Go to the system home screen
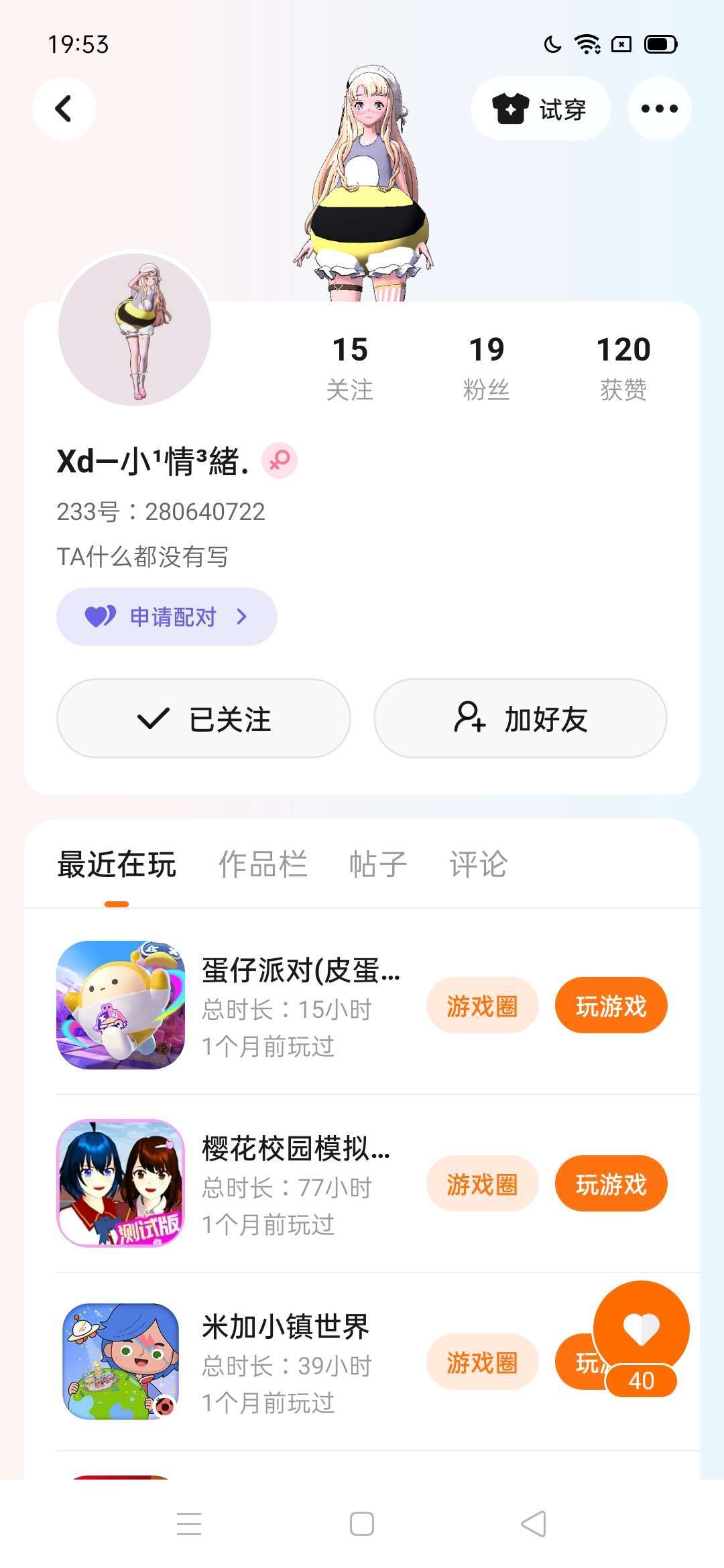 [362, 1524]
